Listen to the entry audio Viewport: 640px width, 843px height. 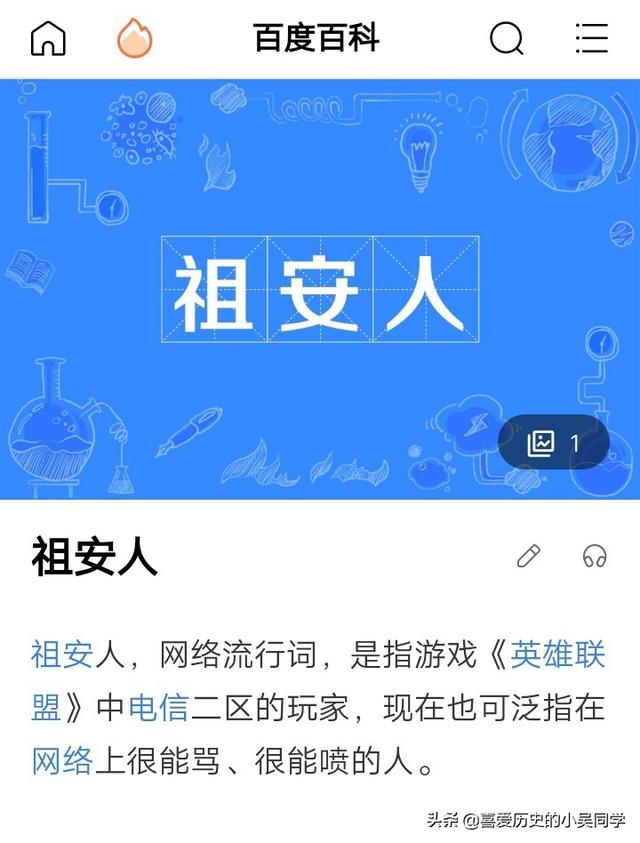595,556
